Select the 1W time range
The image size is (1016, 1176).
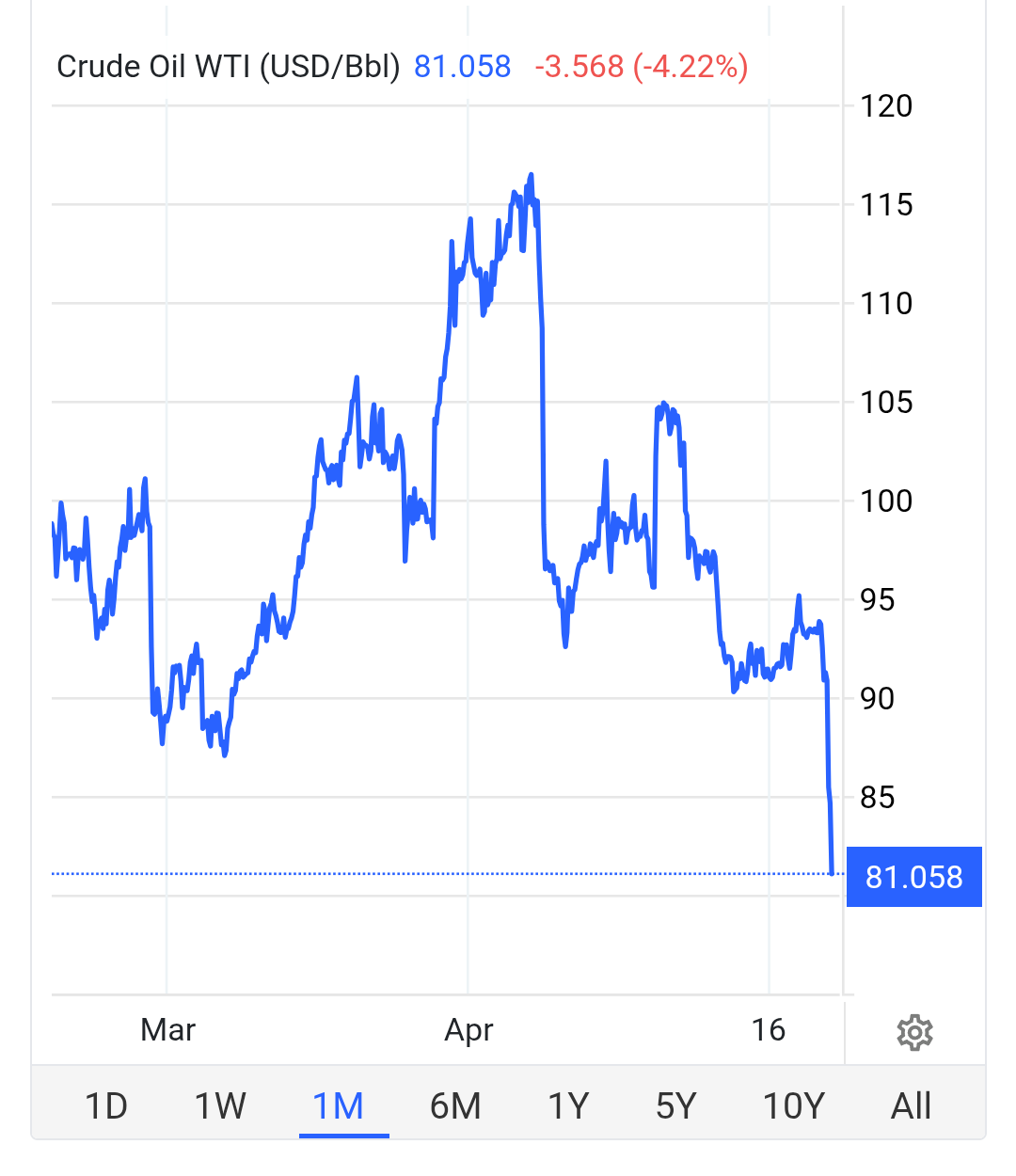point(220,1105)
